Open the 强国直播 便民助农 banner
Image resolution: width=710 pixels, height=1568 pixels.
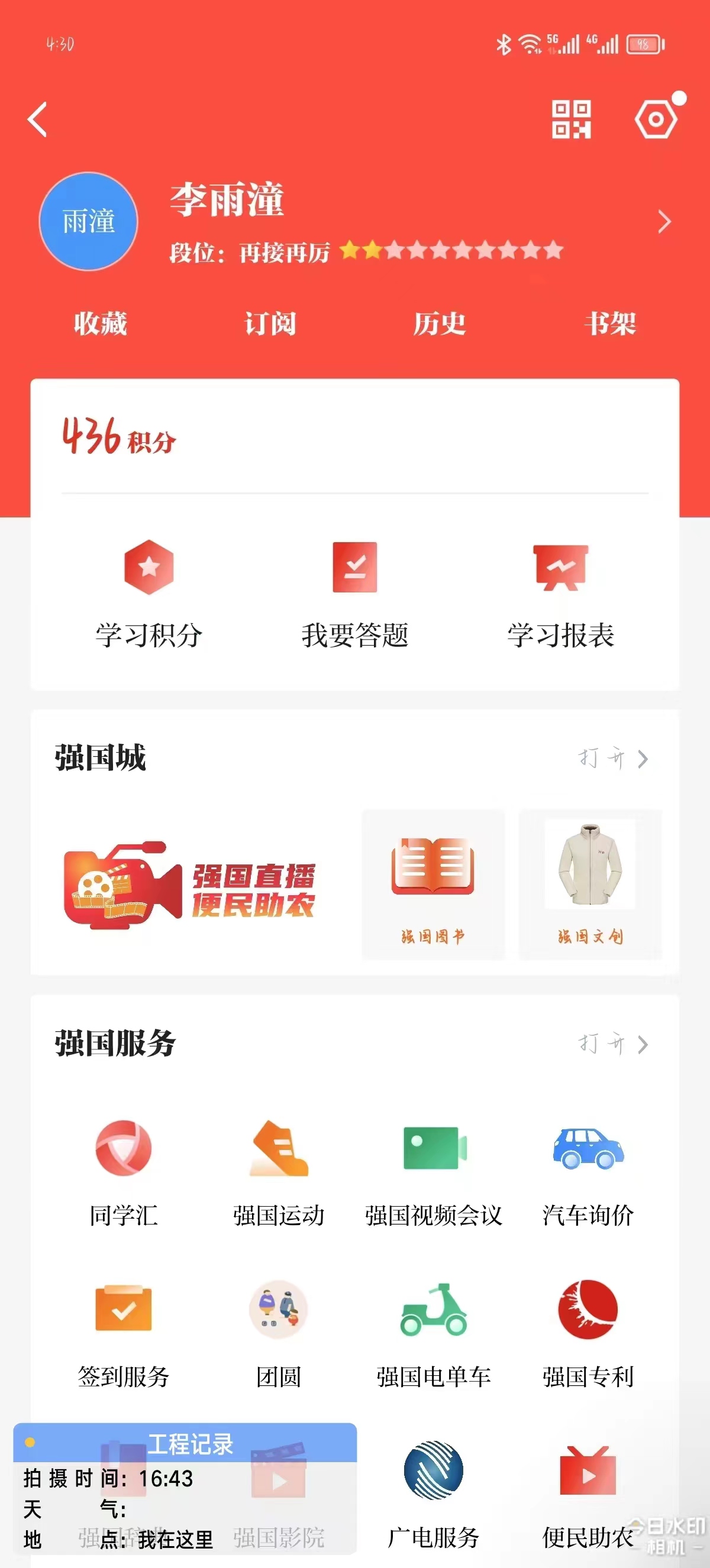click(191, 886)
